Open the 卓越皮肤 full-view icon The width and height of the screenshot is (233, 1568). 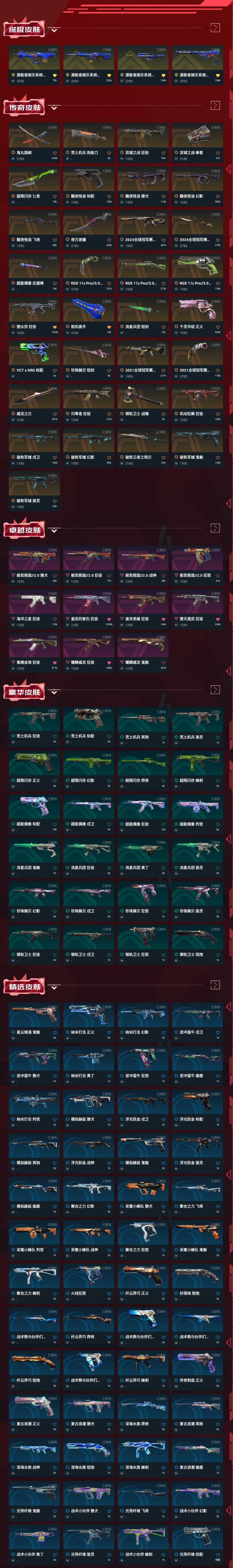[214, 527]
